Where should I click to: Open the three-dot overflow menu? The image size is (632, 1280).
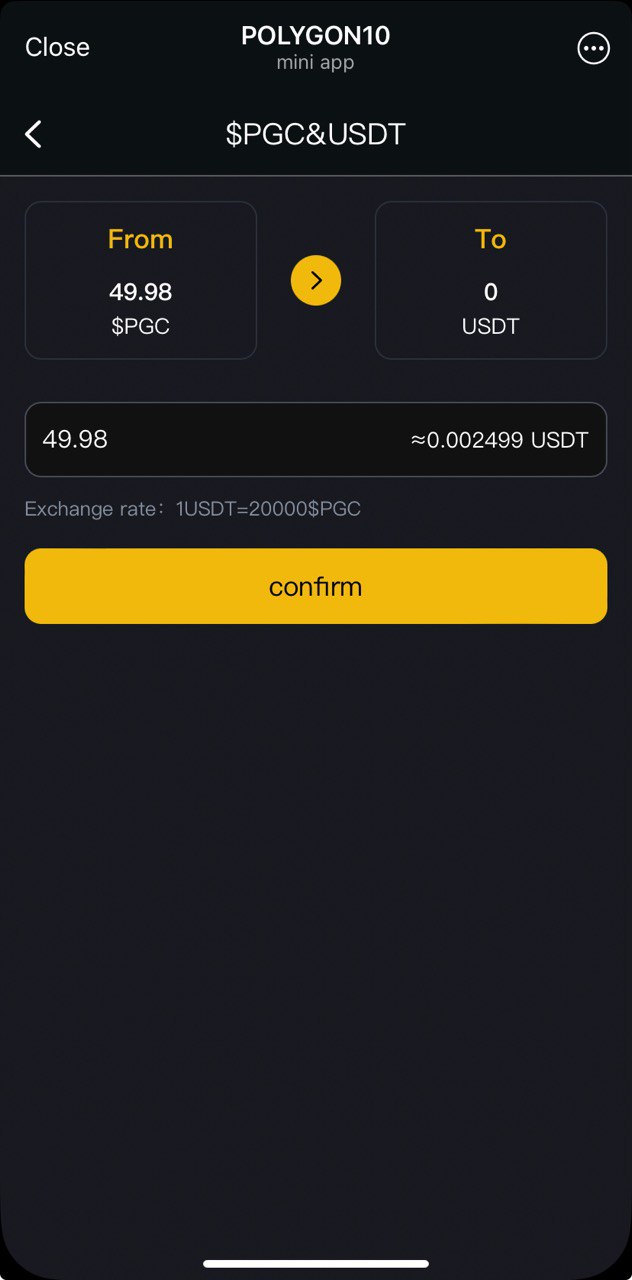click(x=593, y=47)
